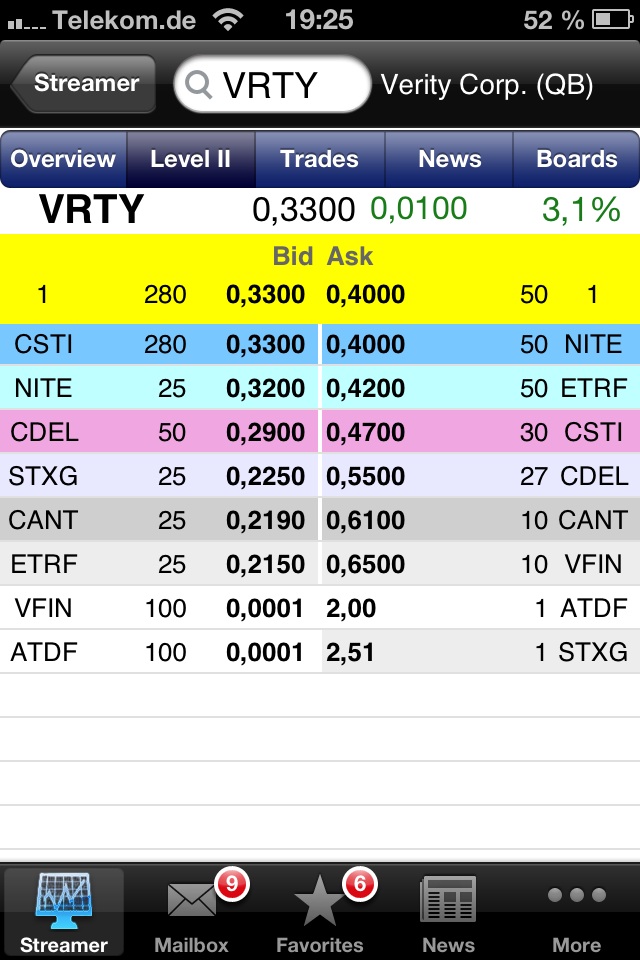Open the Trades tab

(x=319, y=159)
